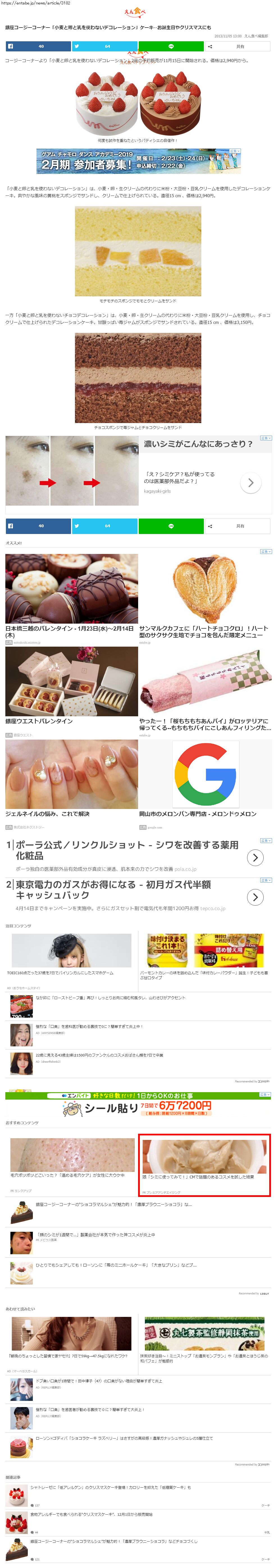Tweet the article using top Twitter button

click(104, 46)
